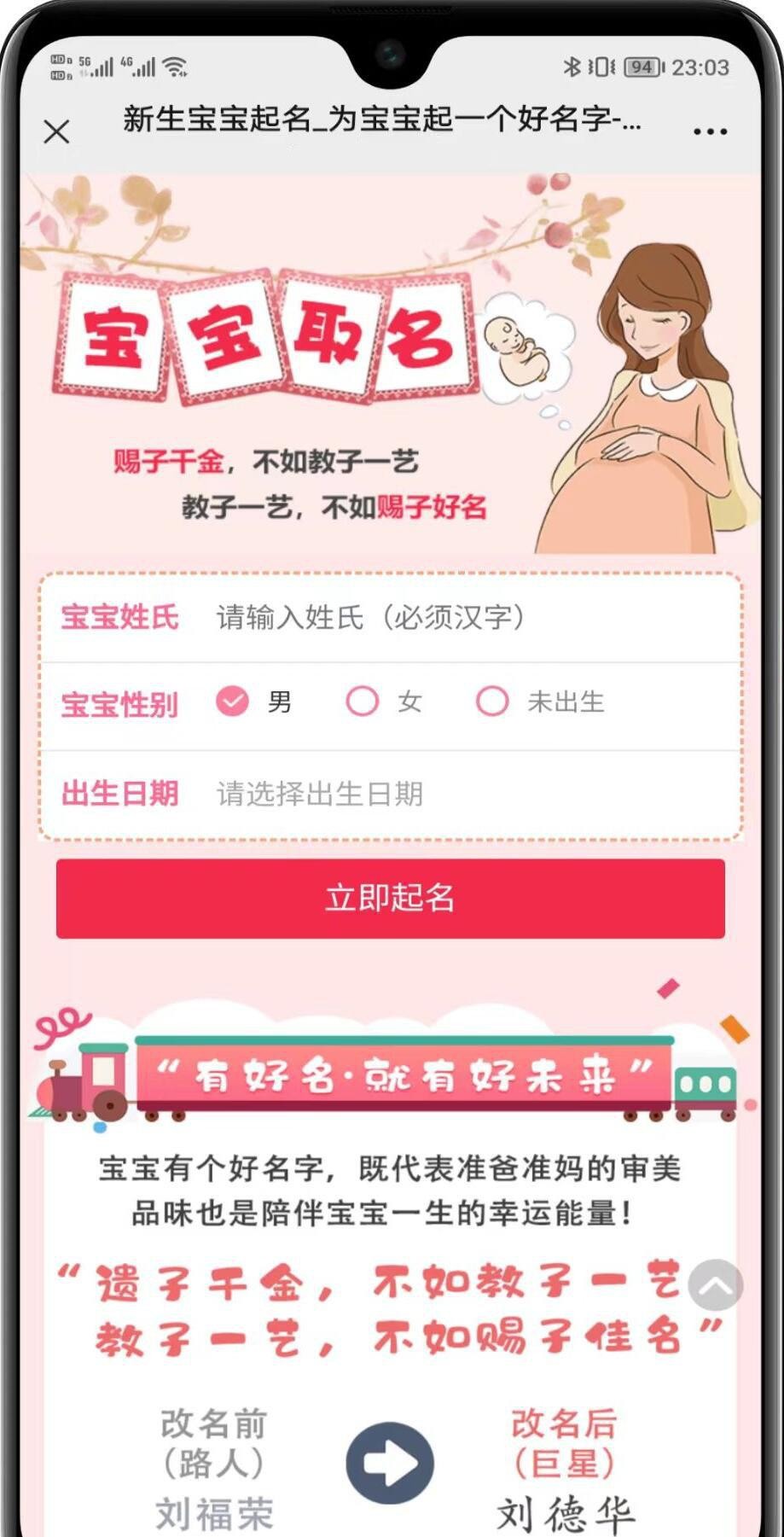Image resolution: width=784 pixels, height=1537 pixels.
Task: Select 男 as baby gender
Action: pos(232,702)
